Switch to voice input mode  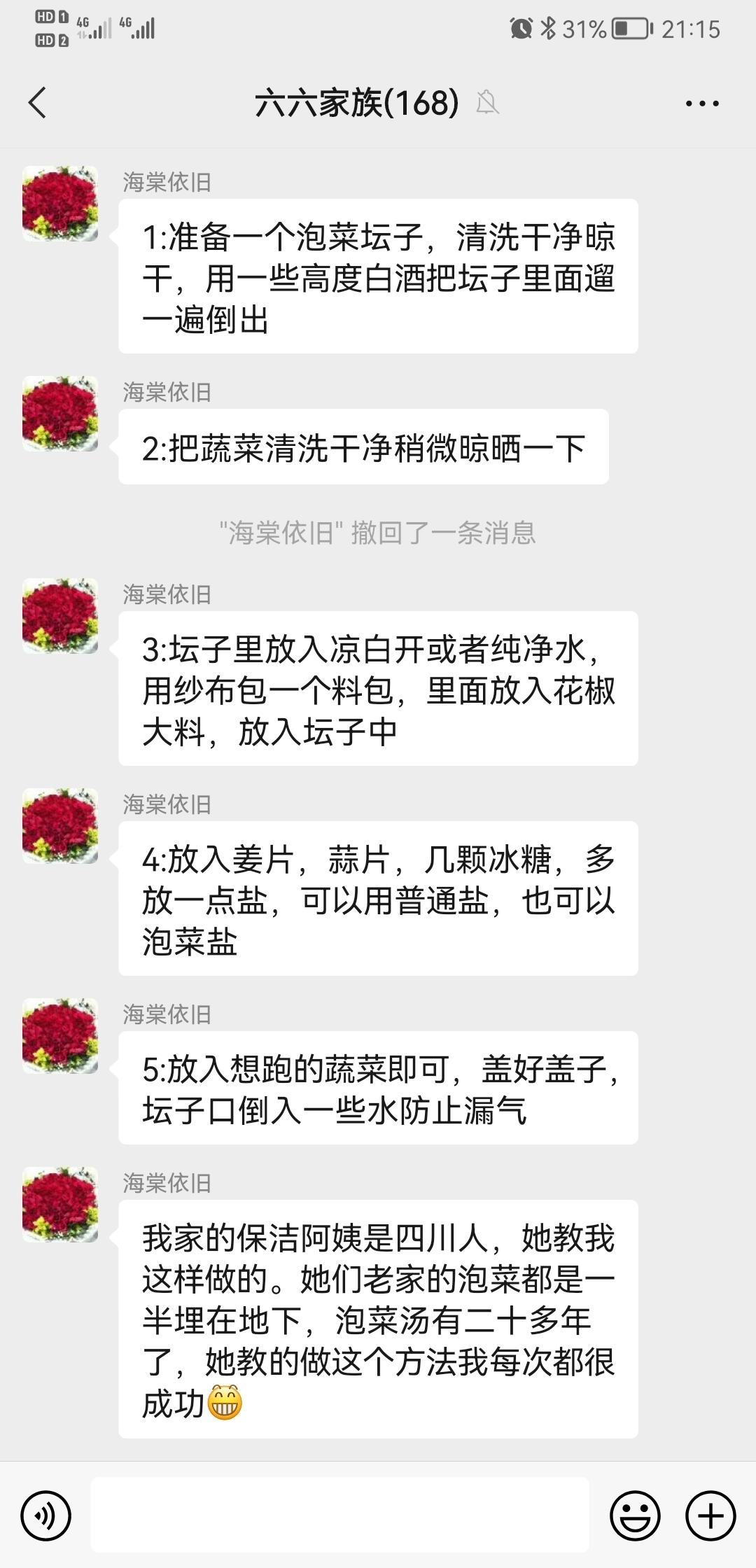coord(46,1515)
